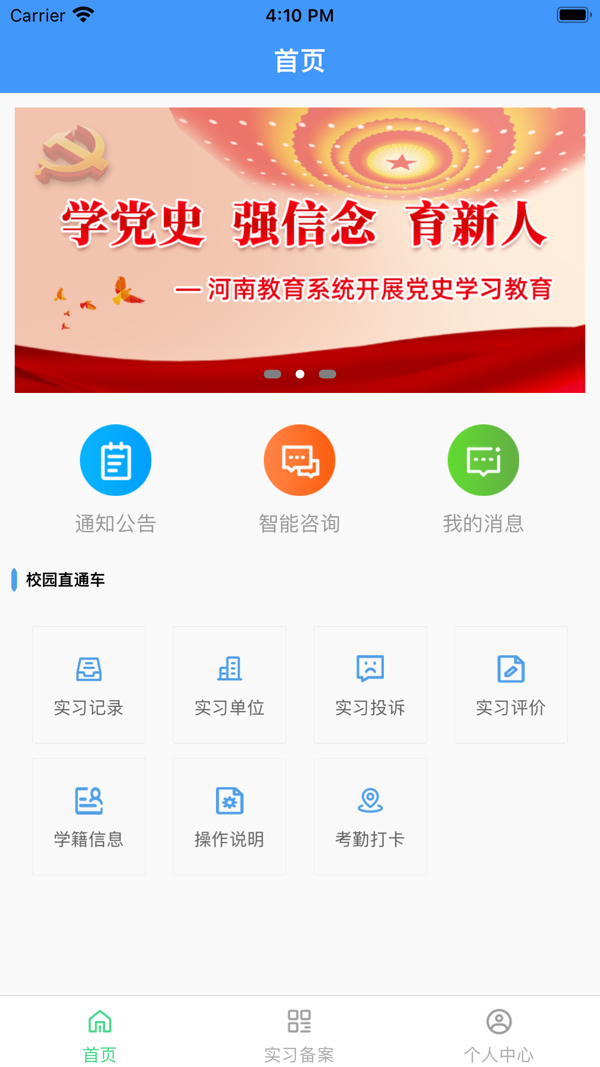The width and height of the screenshot is (600, 1067).
Task: Open the 实习评价 evaluation card
Action: pos(511,685)
